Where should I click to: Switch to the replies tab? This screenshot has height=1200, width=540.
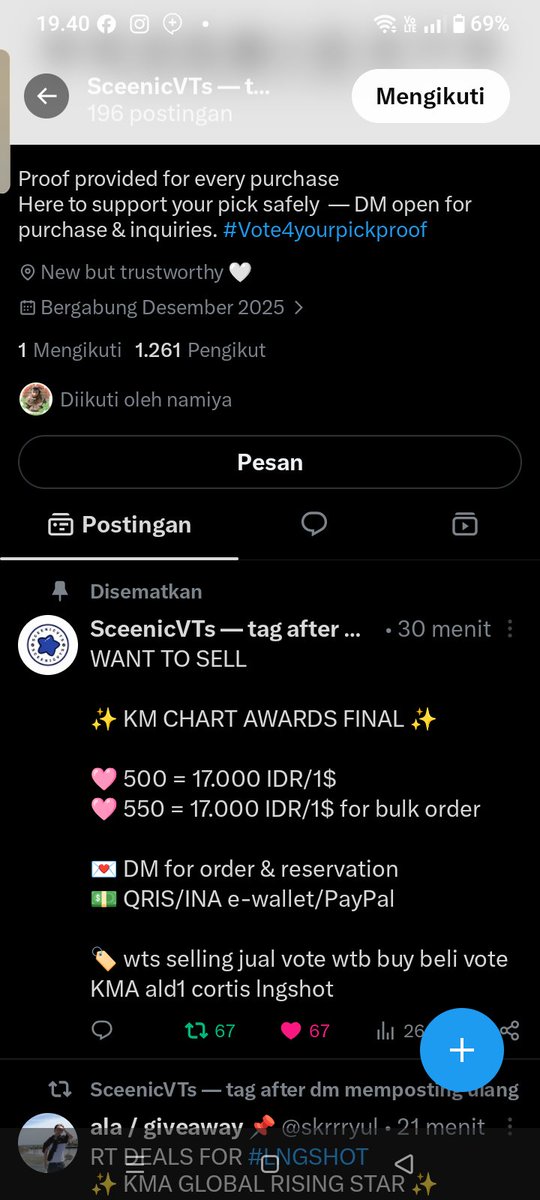click(x=315, y=524)
